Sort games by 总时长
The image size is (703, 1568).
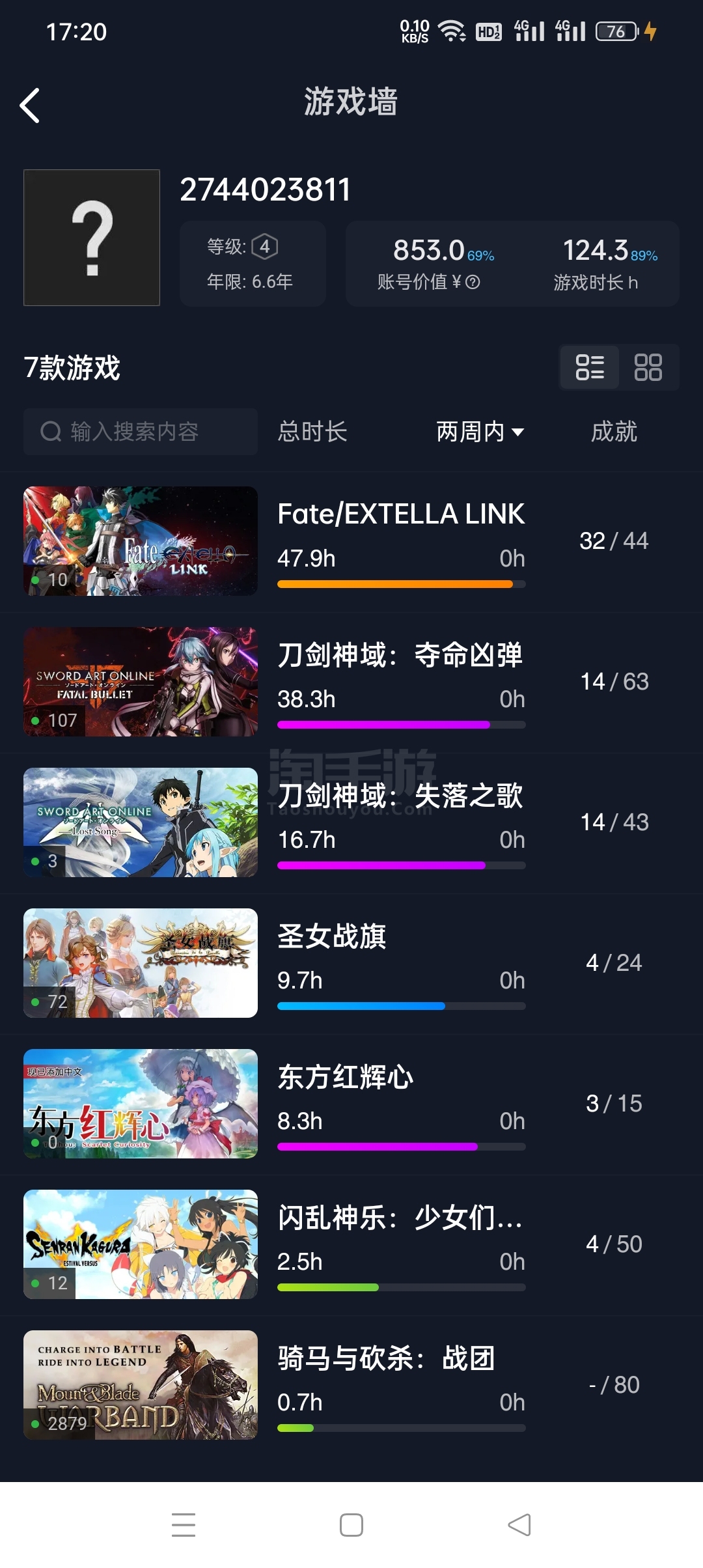(312, 432)
